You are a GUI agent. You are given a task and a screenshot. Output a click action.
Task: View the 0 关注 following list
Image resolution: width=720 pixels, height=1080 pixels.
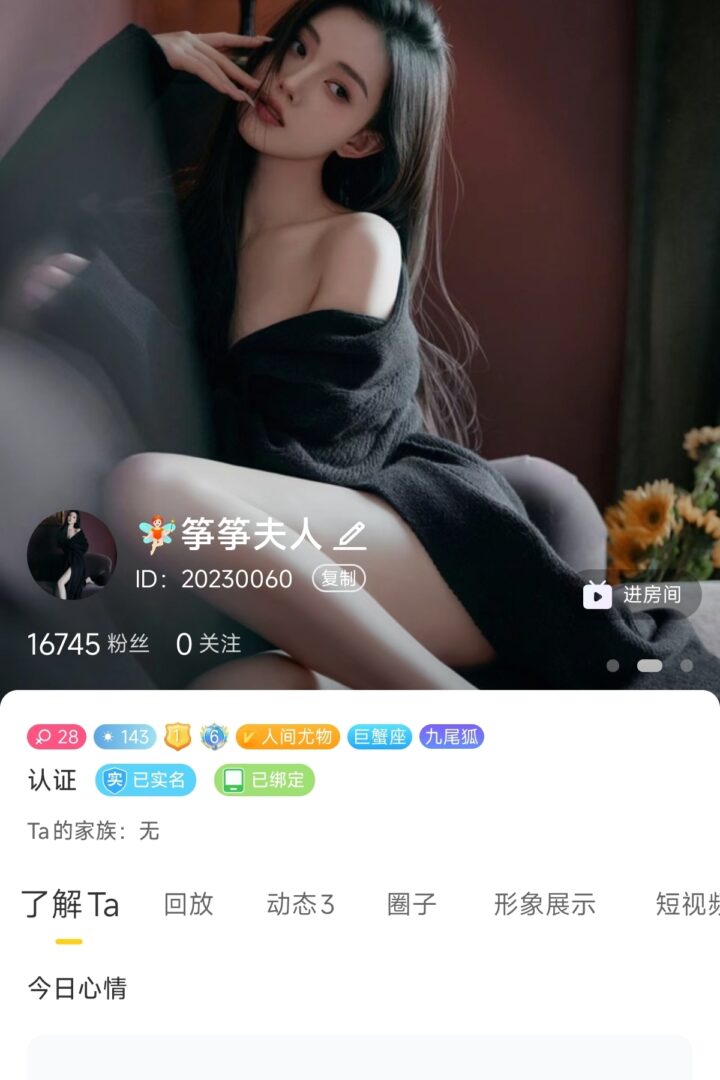click(x=208, y=644)
